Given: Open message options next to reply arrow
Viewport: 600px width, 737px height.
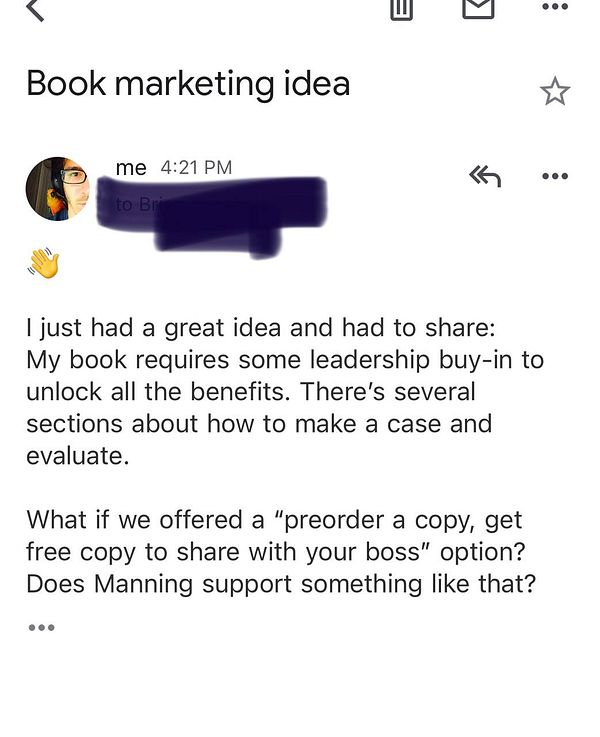Looking at the screenshot, I should point(554,176).
